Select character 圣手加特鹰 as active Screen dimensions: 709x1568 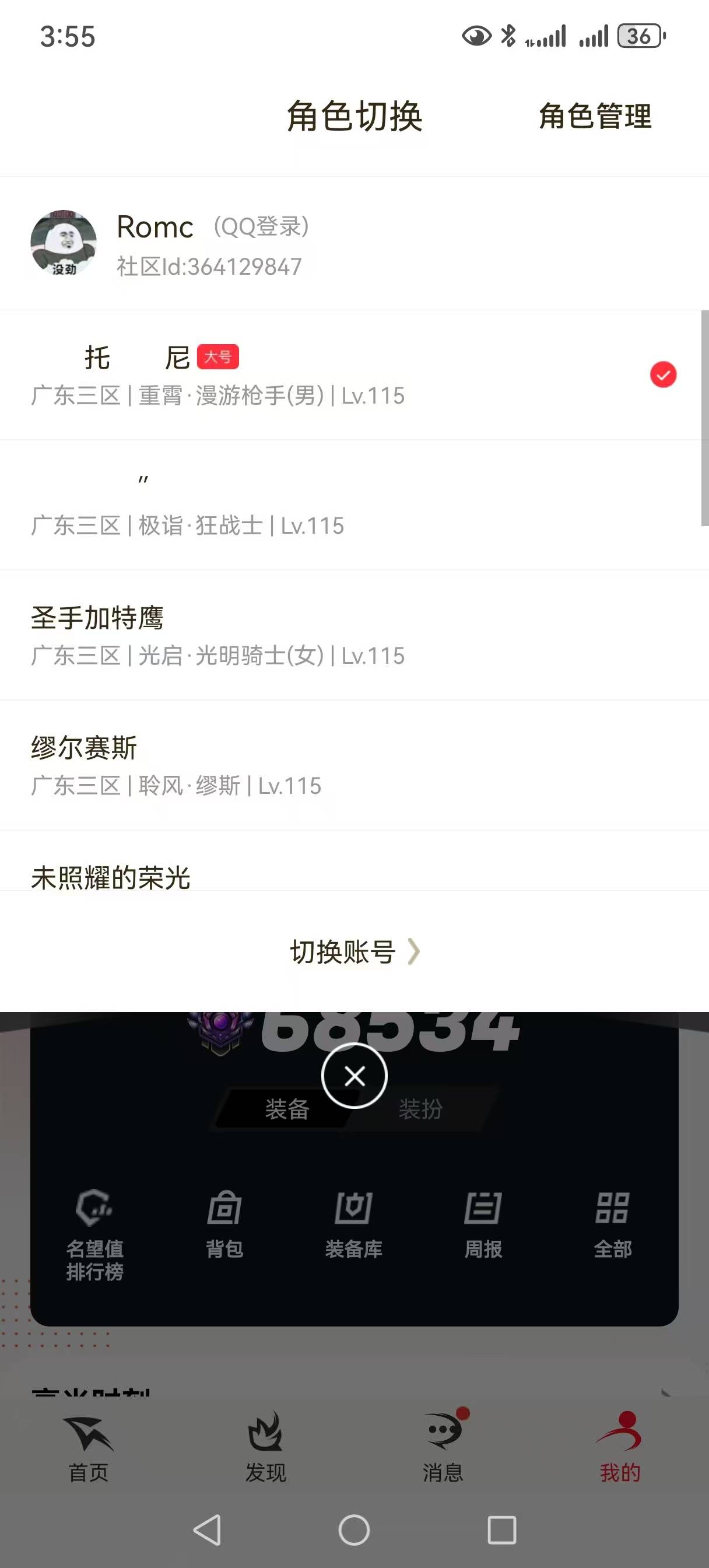(x=244, y=633)
